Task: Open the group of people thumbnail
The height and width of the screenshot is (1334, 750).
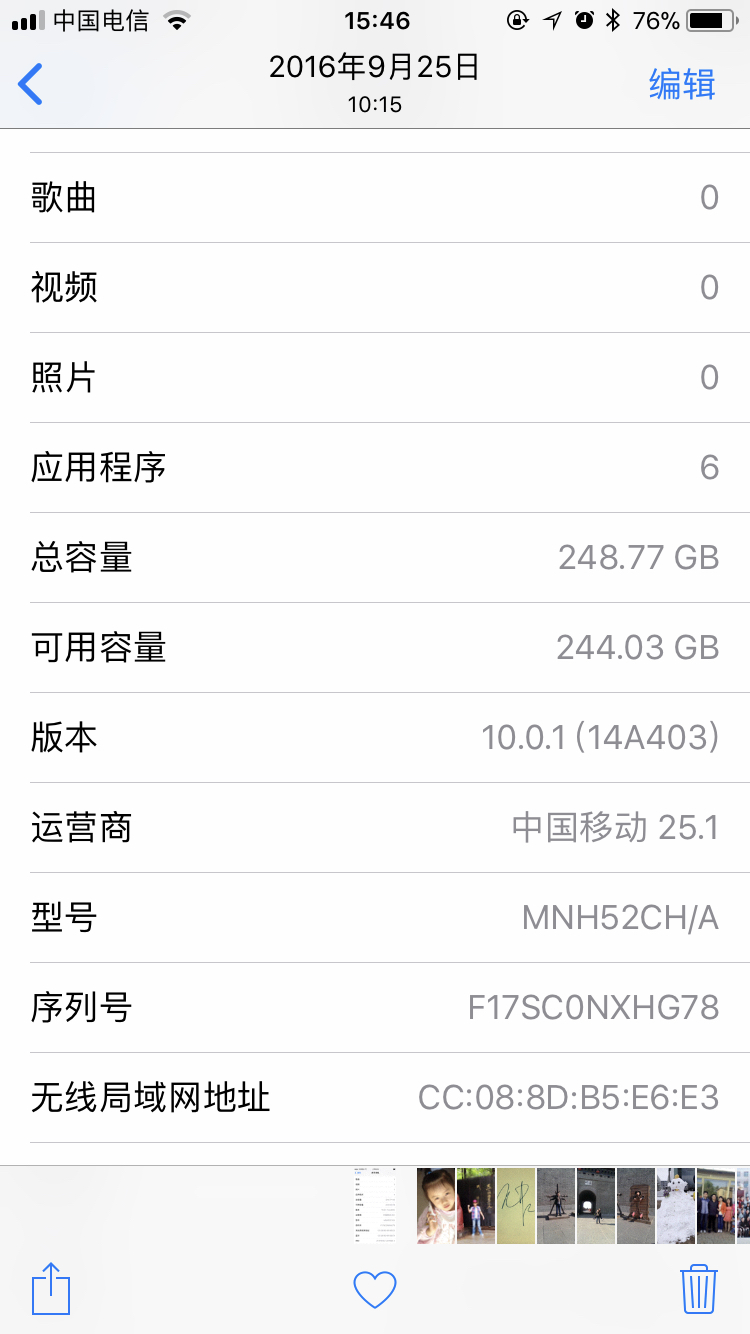Action: coord(716,1205)
